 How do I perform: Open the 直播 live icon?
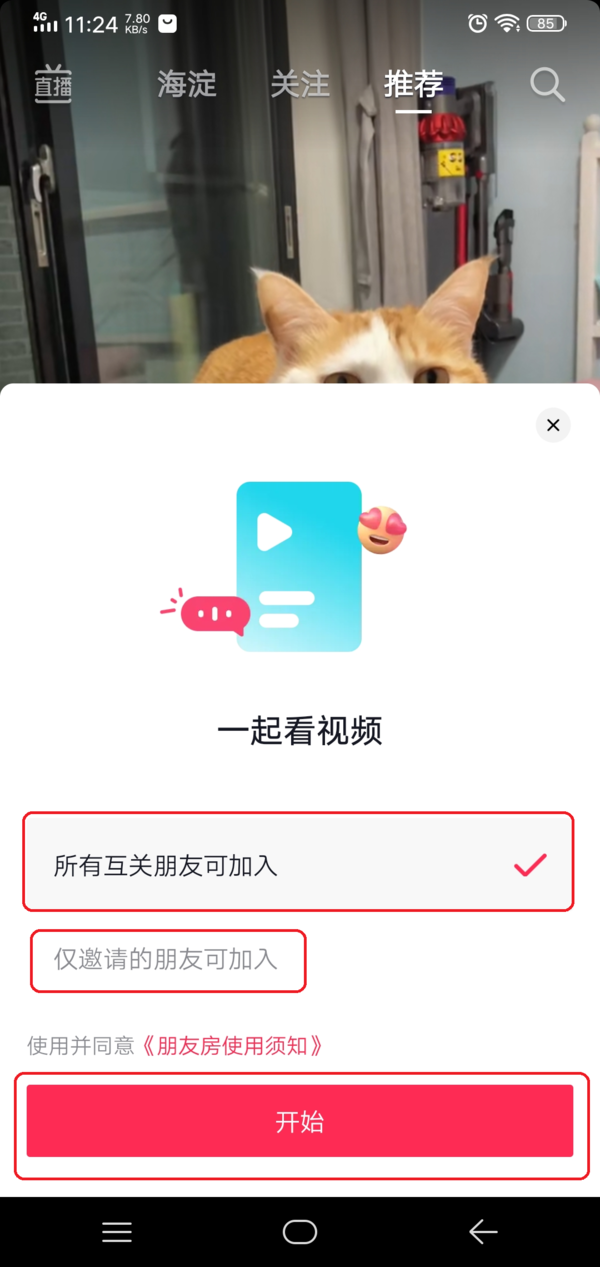click(53, 85)
